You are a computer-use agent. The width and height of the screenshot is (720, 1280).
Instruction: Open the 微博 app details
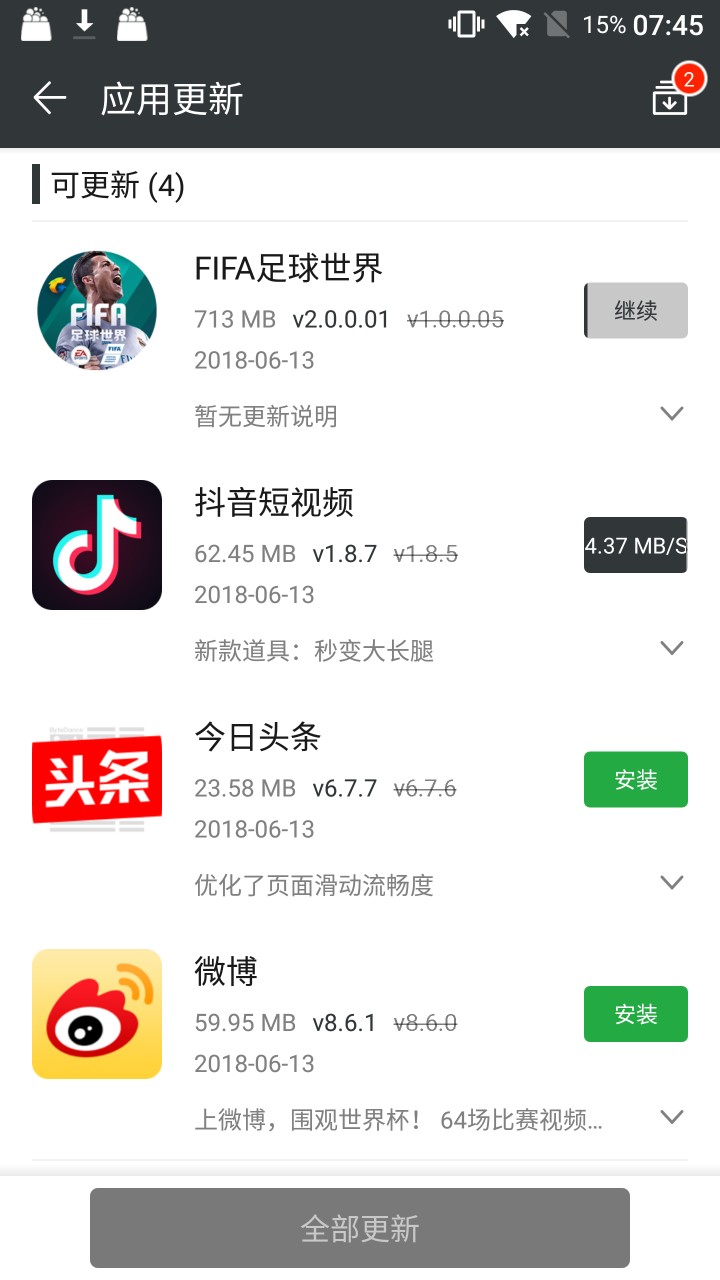pyautogui.click(x=97, y=1014)
